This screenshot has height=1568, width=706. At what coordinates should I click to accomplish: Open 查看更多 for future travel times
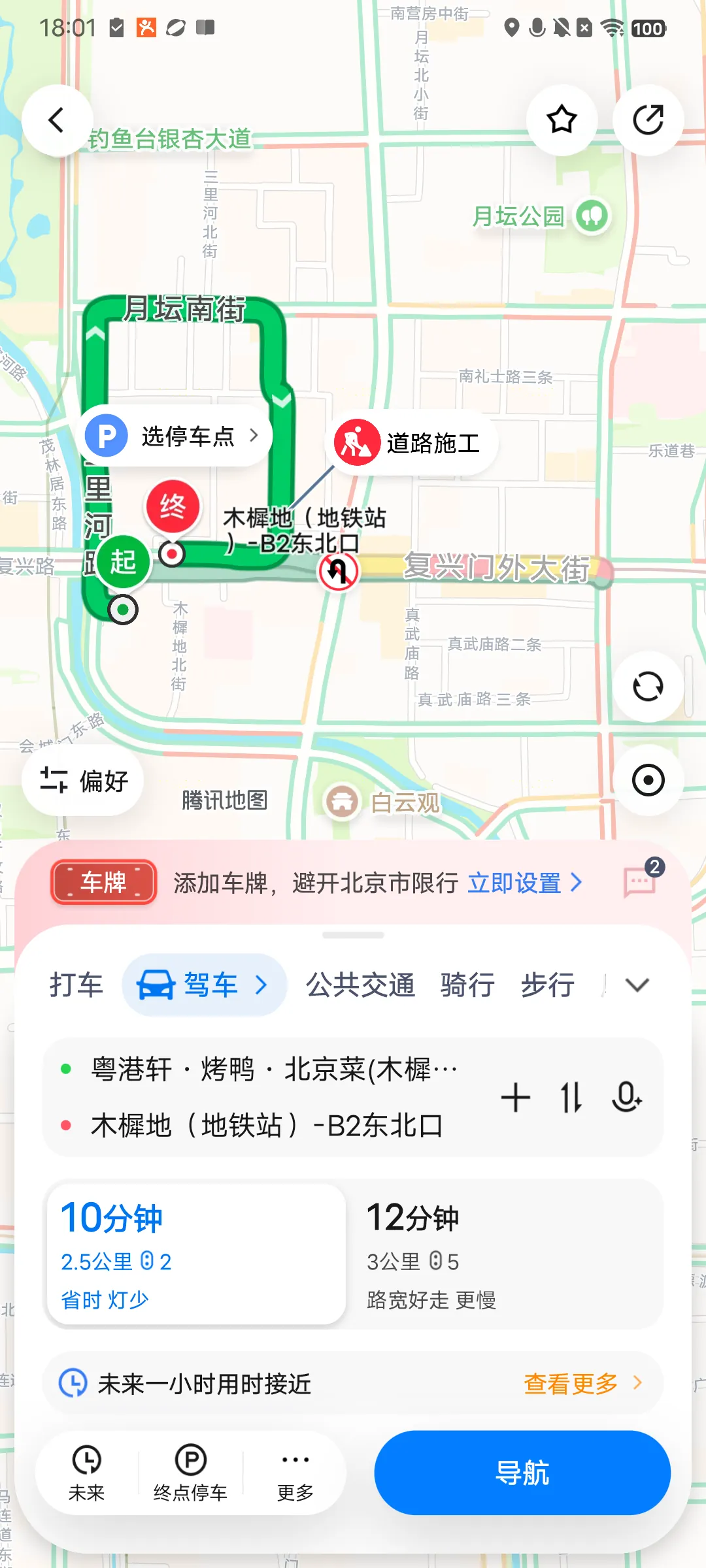tap(582, 1383)
